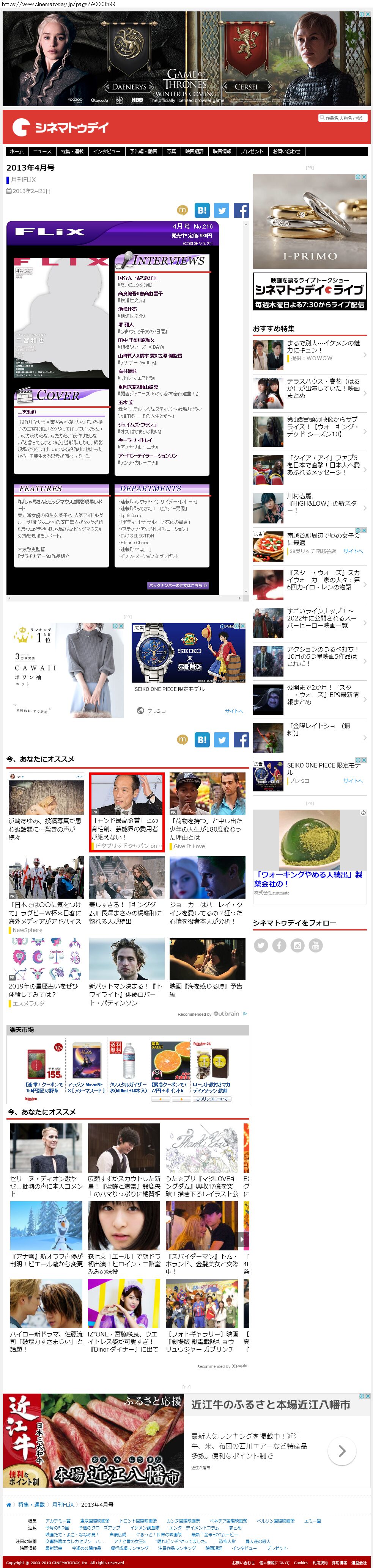Open the ジョーカーはハーレイ・クイン article card
The image size is (373, 1568).
click(x=207, y=892)
